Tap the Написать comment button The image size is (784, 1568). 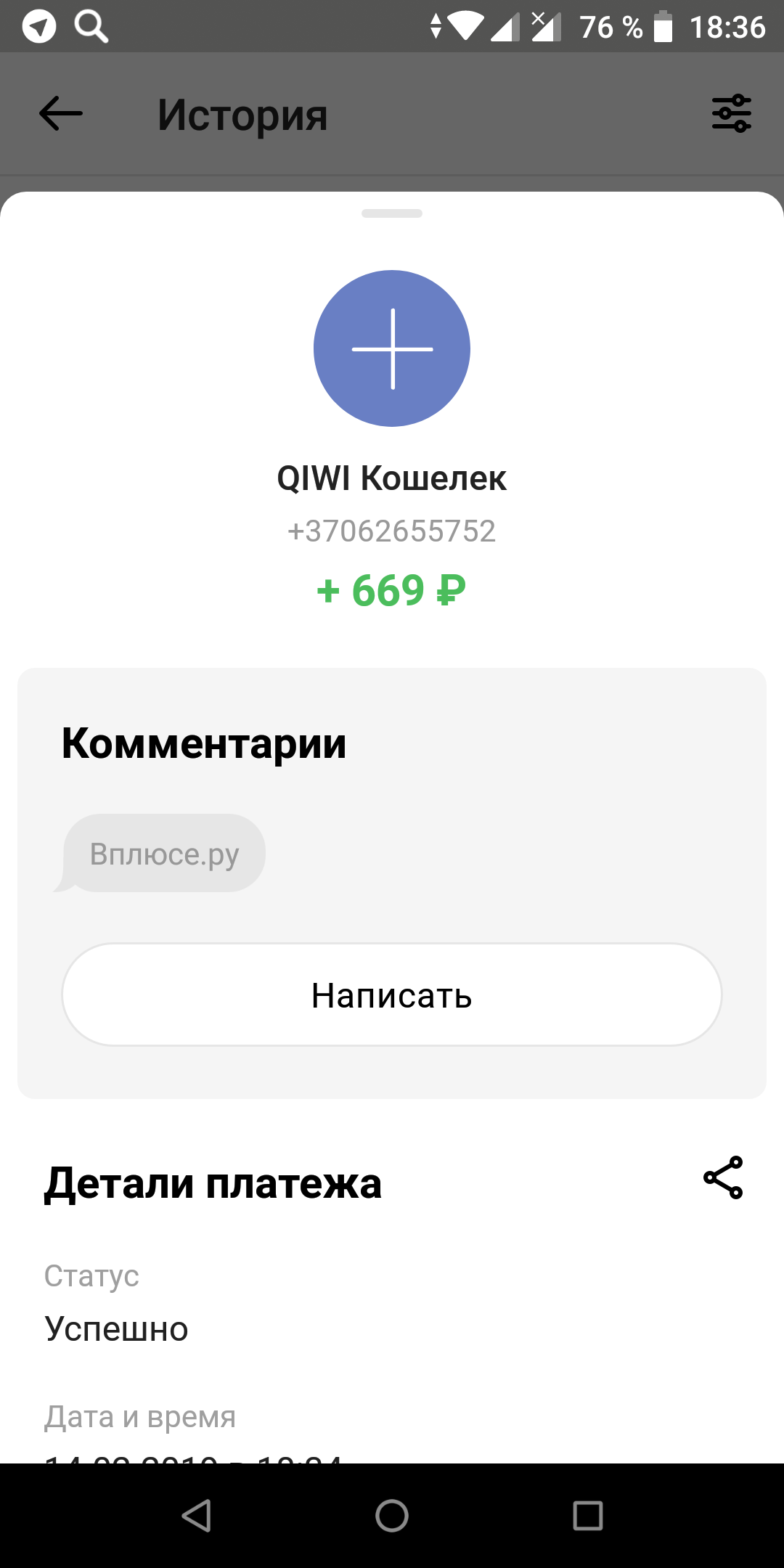(392, 995)
